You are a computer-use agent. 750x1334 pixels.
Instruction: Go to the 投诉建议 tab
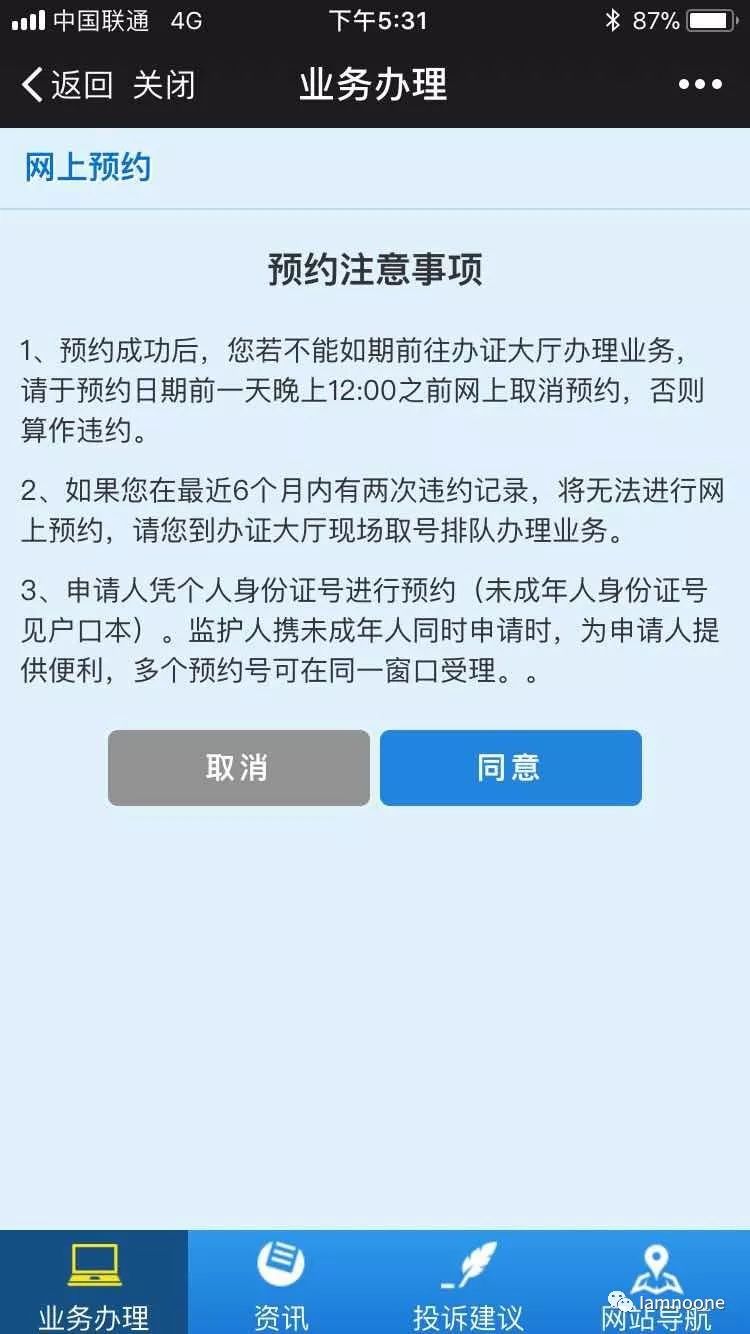[x=468, y=1284]
